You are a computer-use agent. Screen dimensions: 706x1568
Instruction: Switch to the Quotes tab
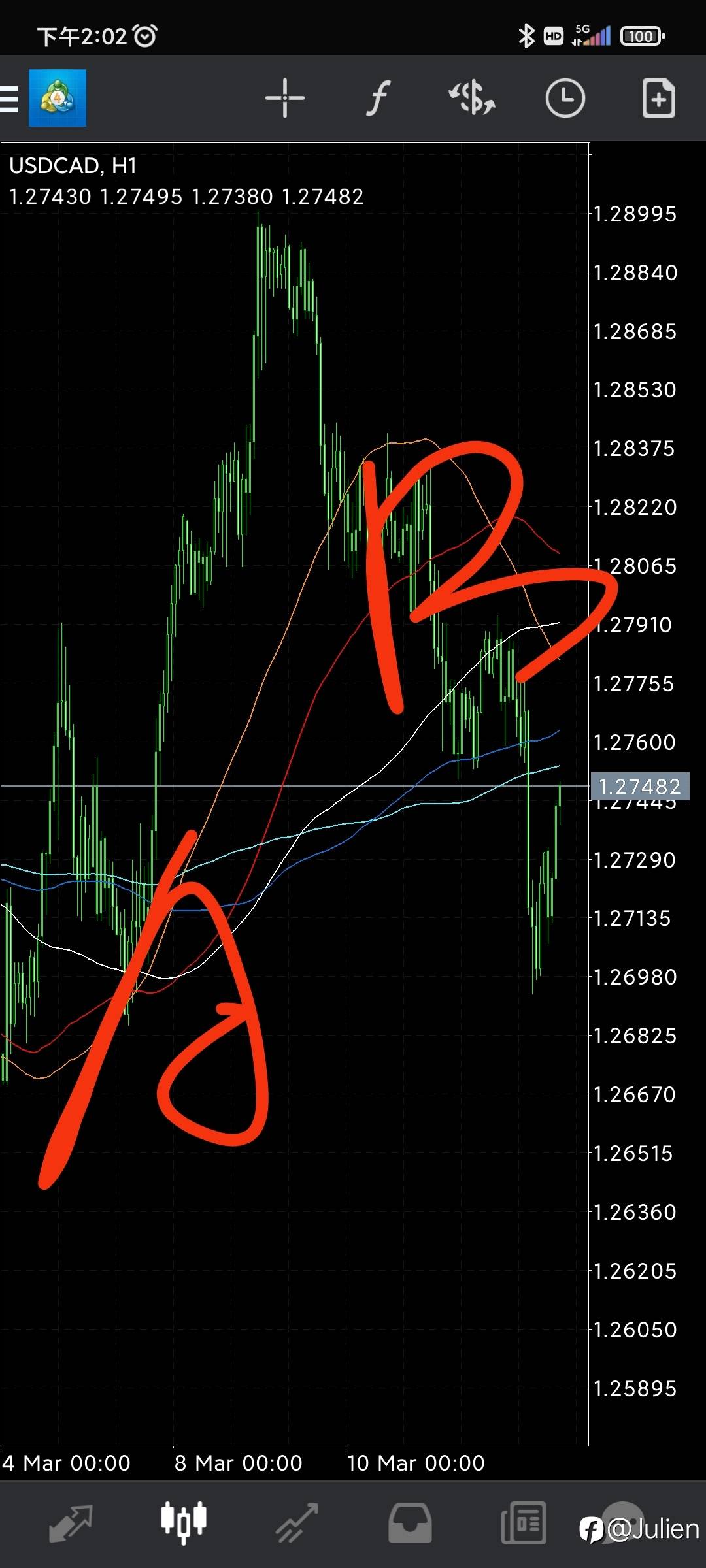pyautogui.click(x=71, y=1523)
